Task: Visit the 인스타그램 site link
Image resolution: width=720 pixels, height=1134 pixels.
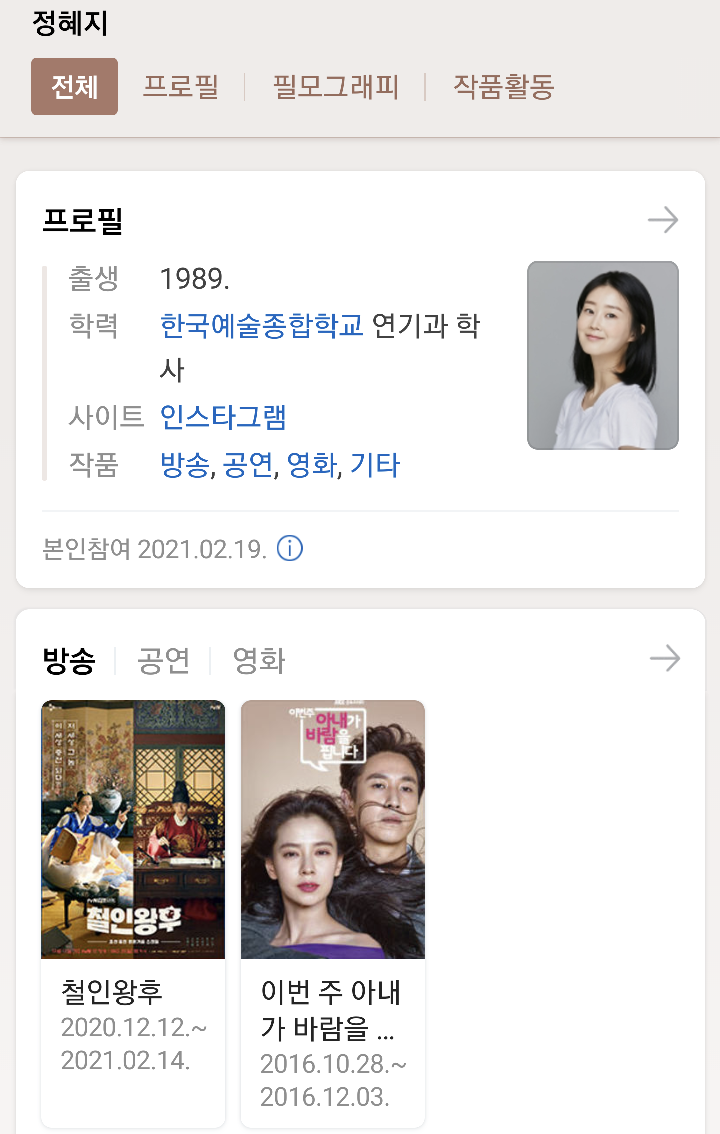Action: pos(223,417)
